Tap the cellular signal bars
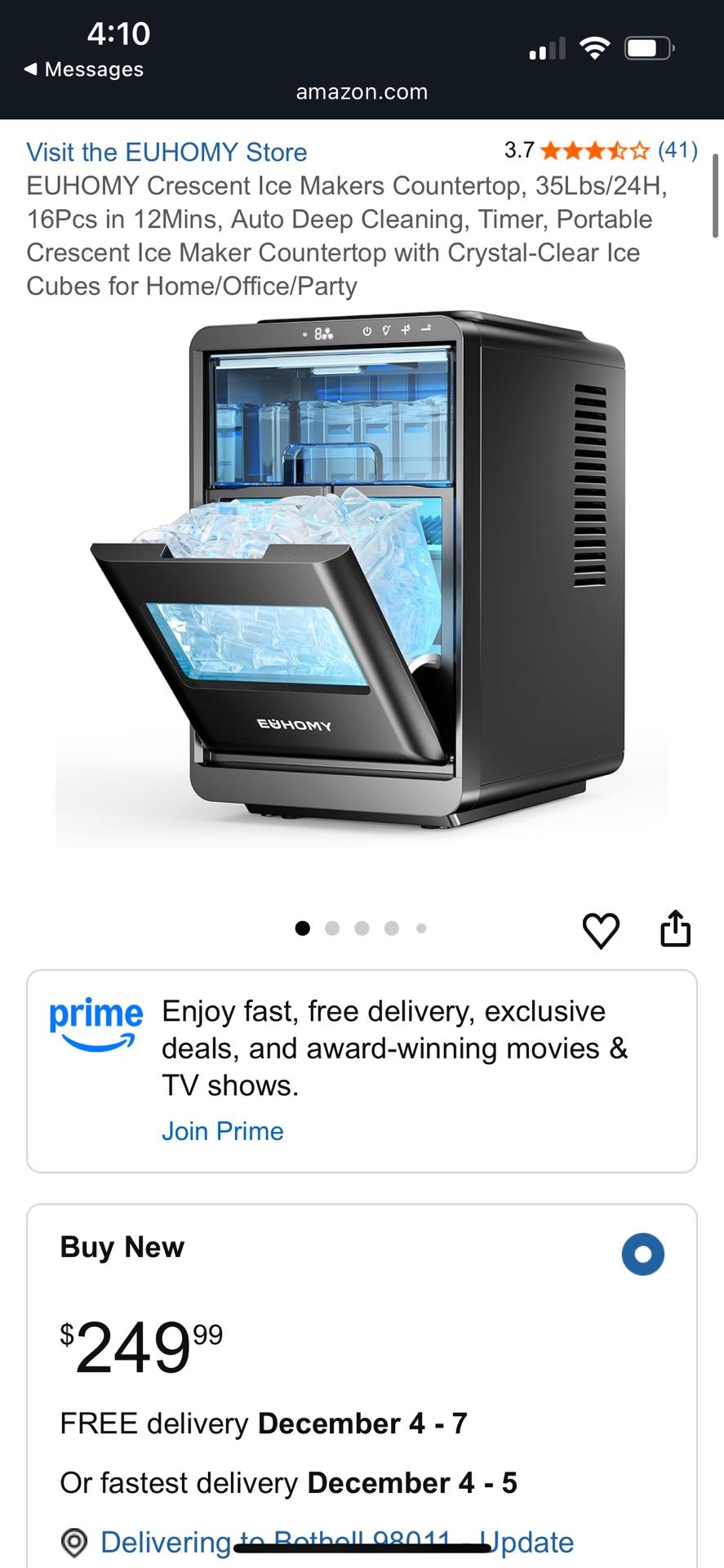 point(546,48)
